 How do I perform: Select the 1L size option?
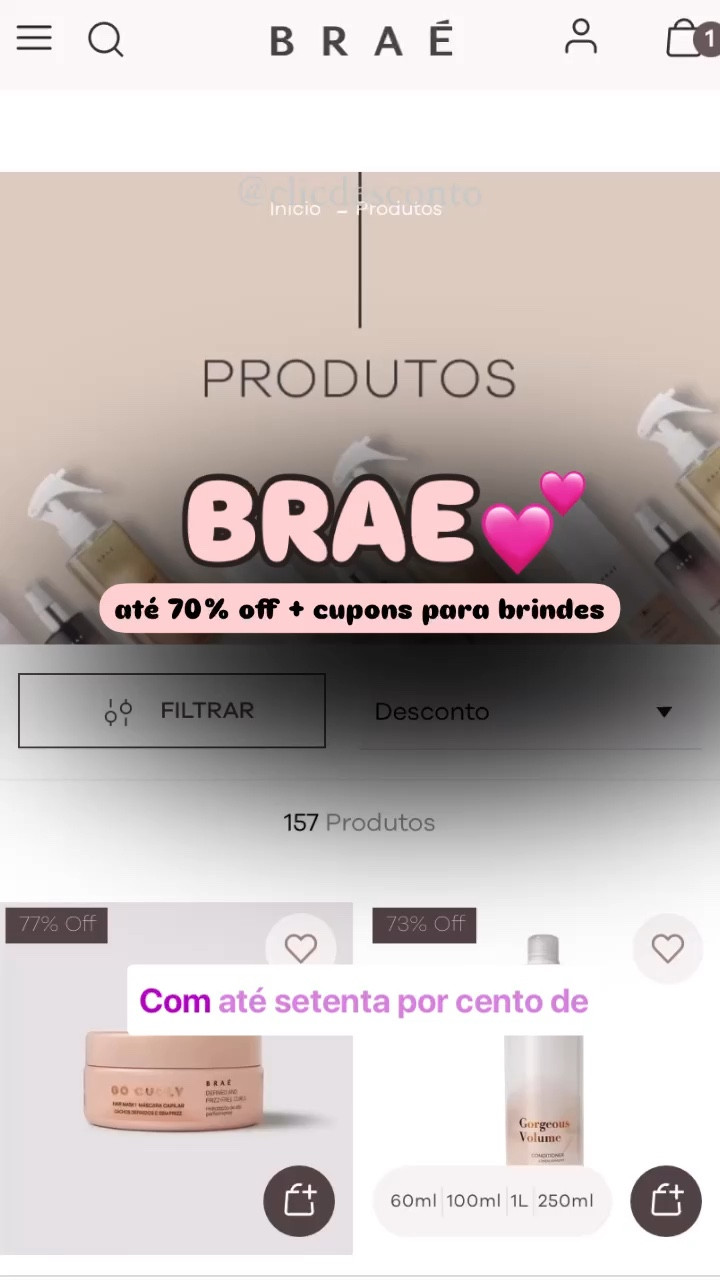(519, 1201)
